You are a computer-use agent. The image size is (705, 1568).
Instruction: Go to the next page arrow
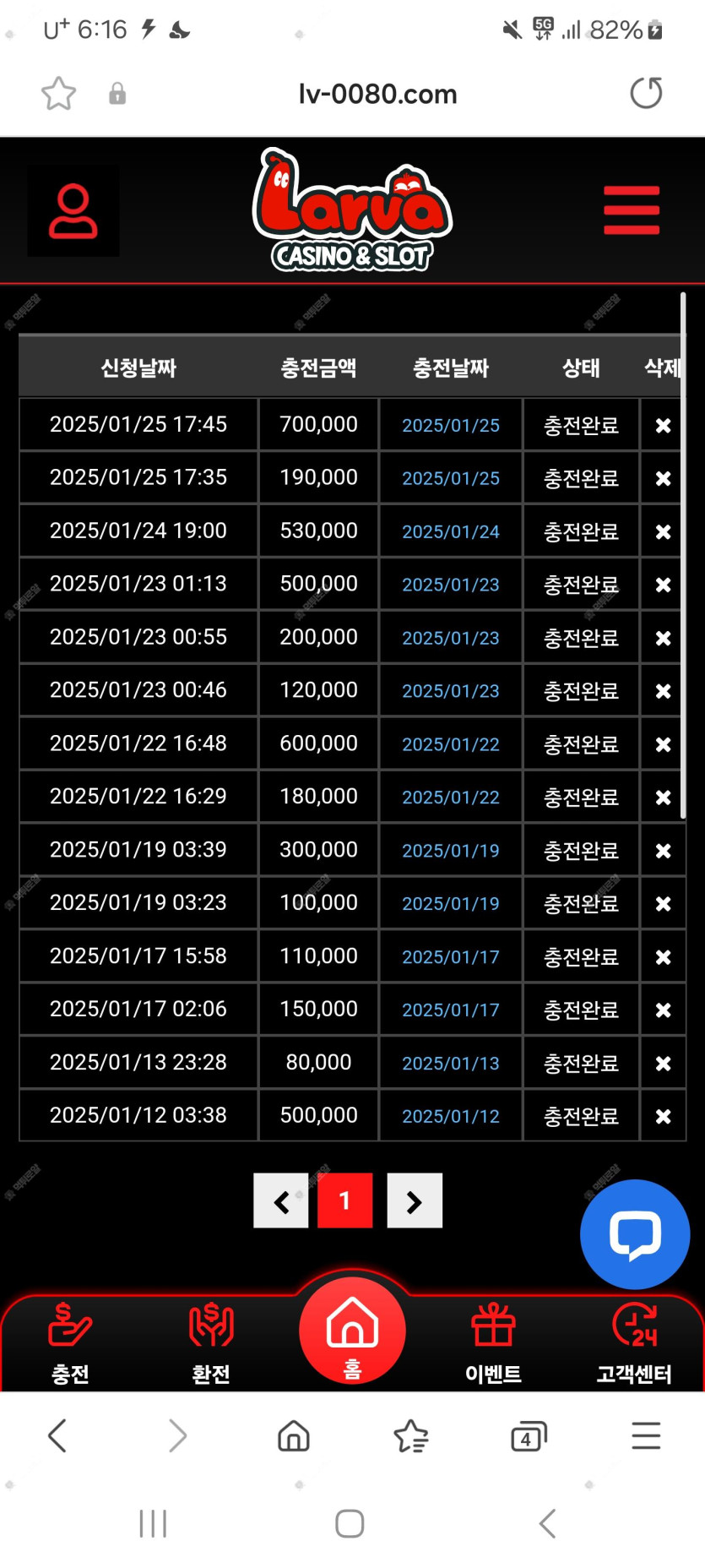coord(415,1200)
